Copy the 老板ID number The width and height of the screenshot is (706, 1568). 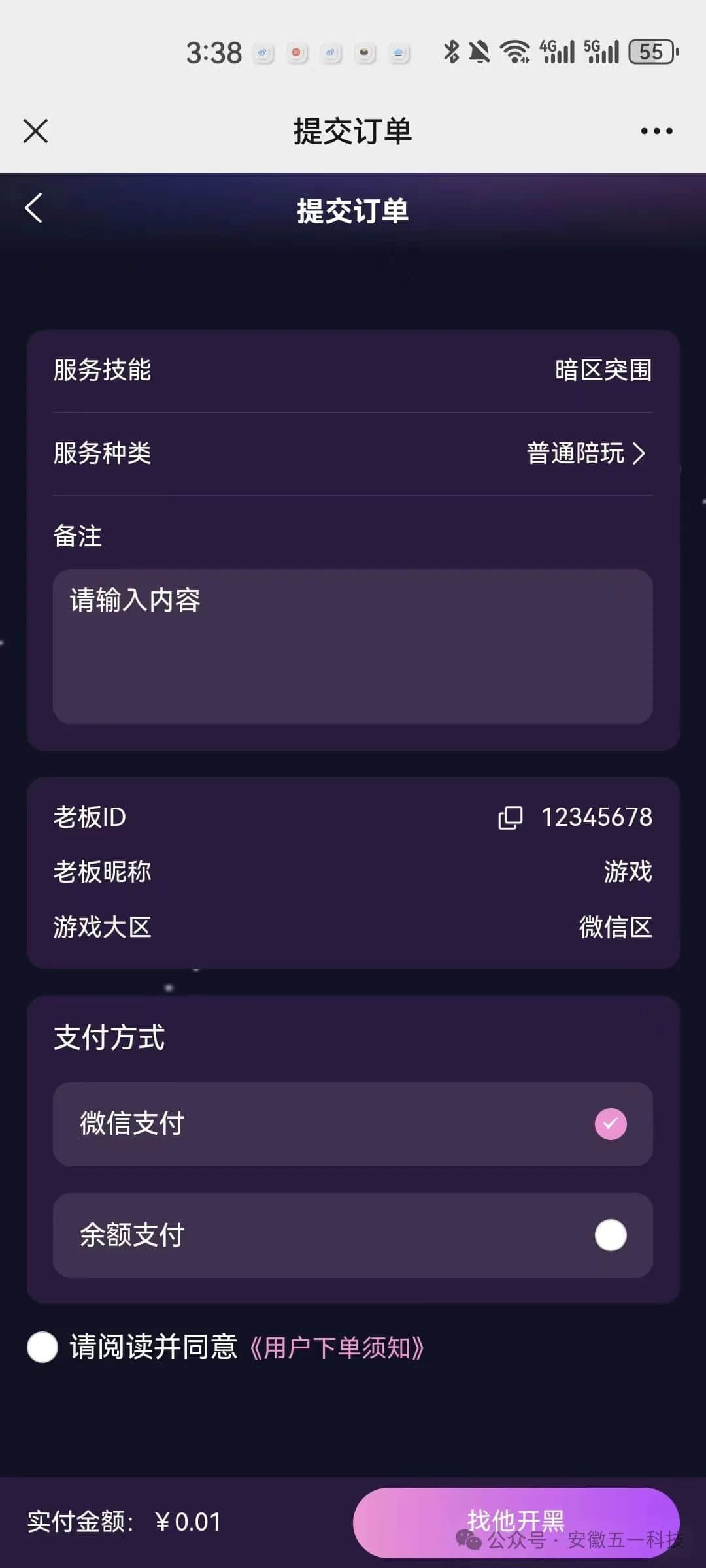pos(510,817)
